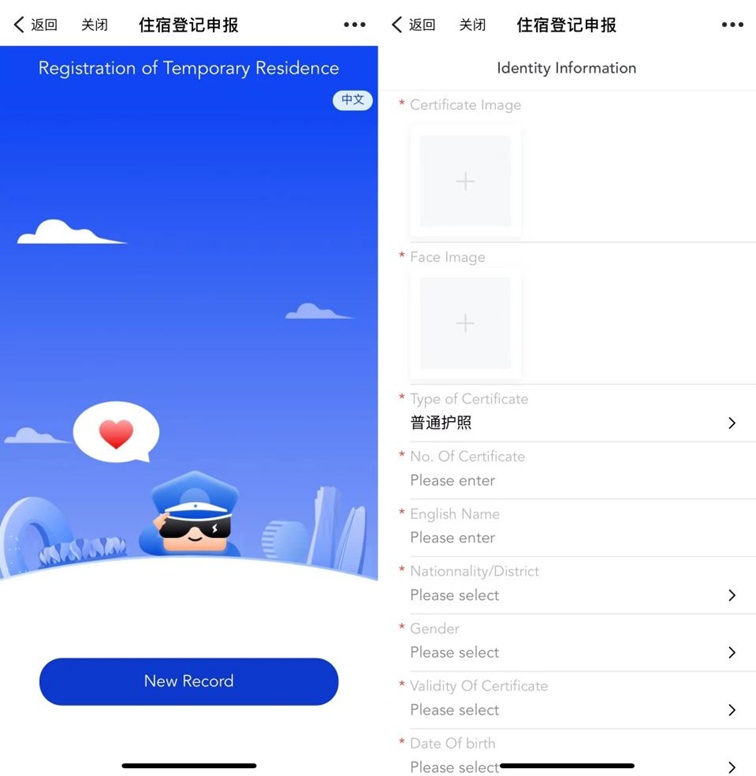Open overflow menu on Identity Information page
This screenshot has height=776, width=756.
click(732, 25)
